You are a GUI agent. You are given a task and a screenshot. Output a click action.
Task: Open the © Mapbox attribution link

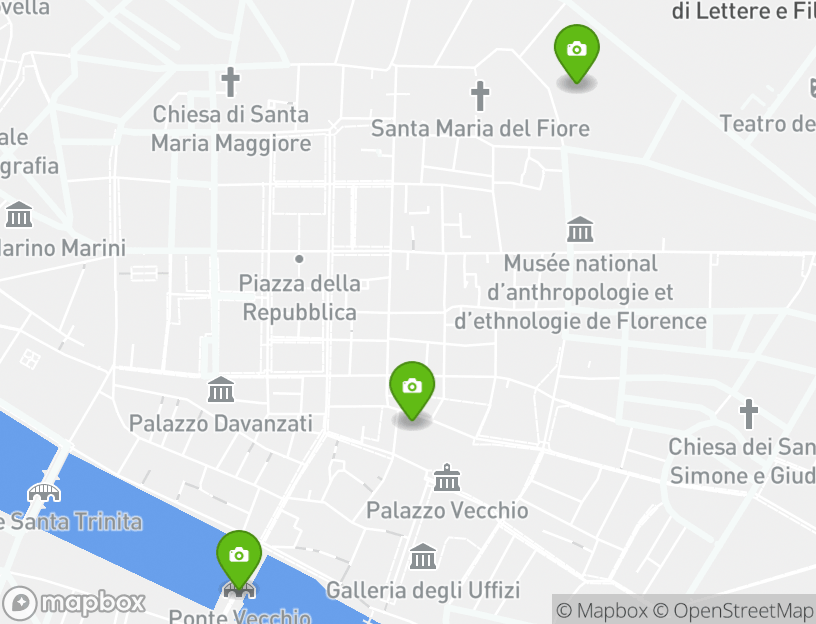click(602, 610)
